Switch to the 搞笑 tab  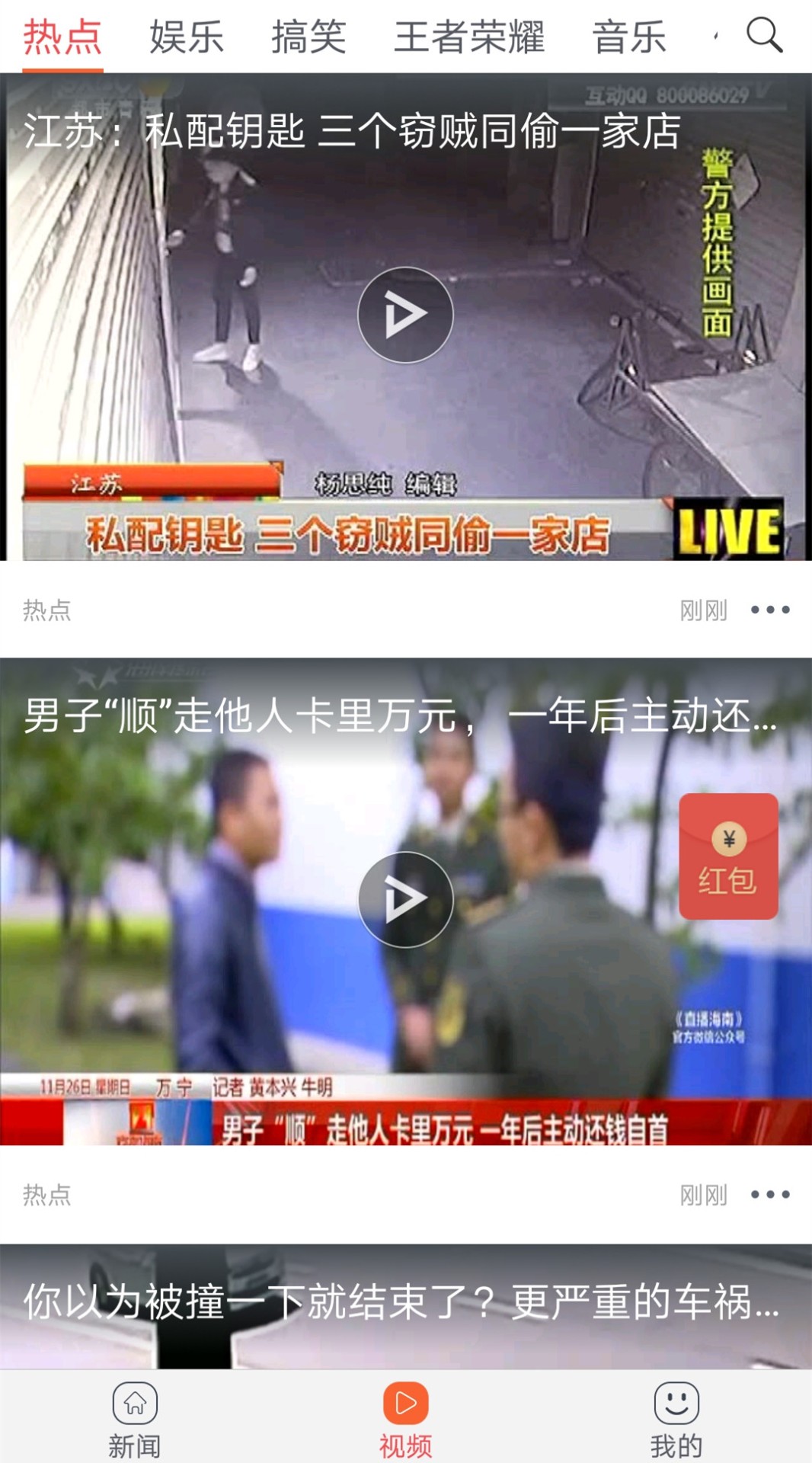(308, 37)
